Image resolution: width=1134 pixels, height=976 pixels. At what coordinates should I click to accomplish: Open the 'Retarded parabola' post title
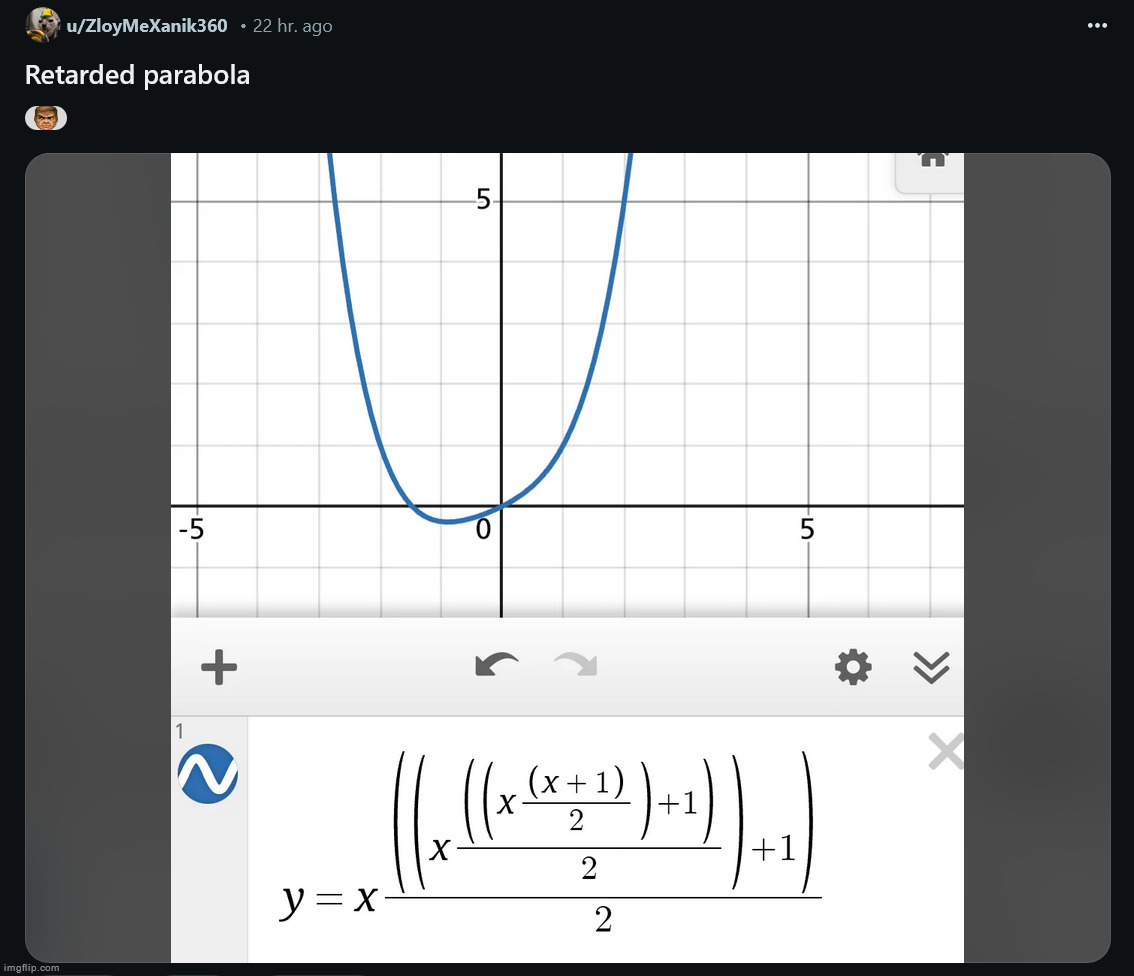pyautogui.click(x=137, y=75)
